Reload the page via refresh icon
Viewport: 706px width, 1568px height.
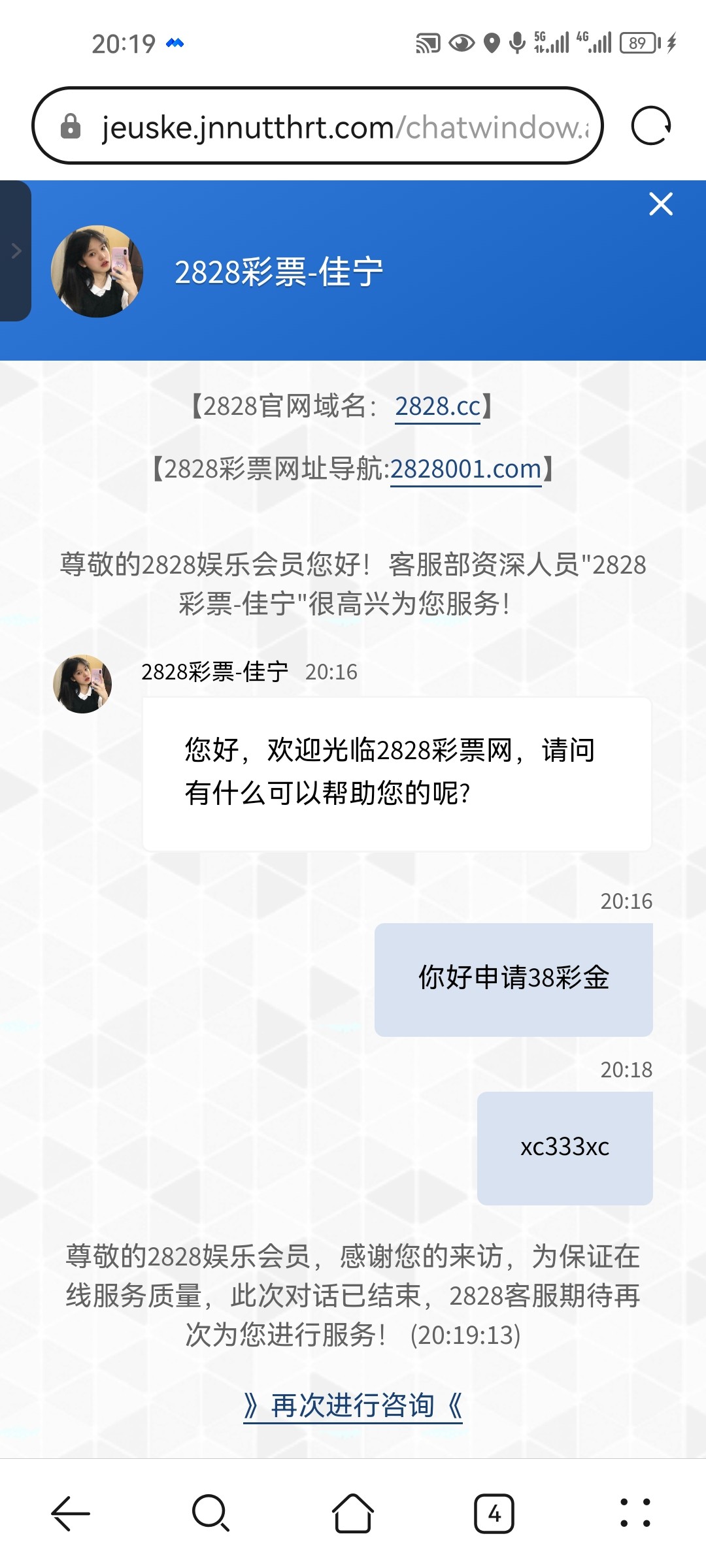coord(651,125)
